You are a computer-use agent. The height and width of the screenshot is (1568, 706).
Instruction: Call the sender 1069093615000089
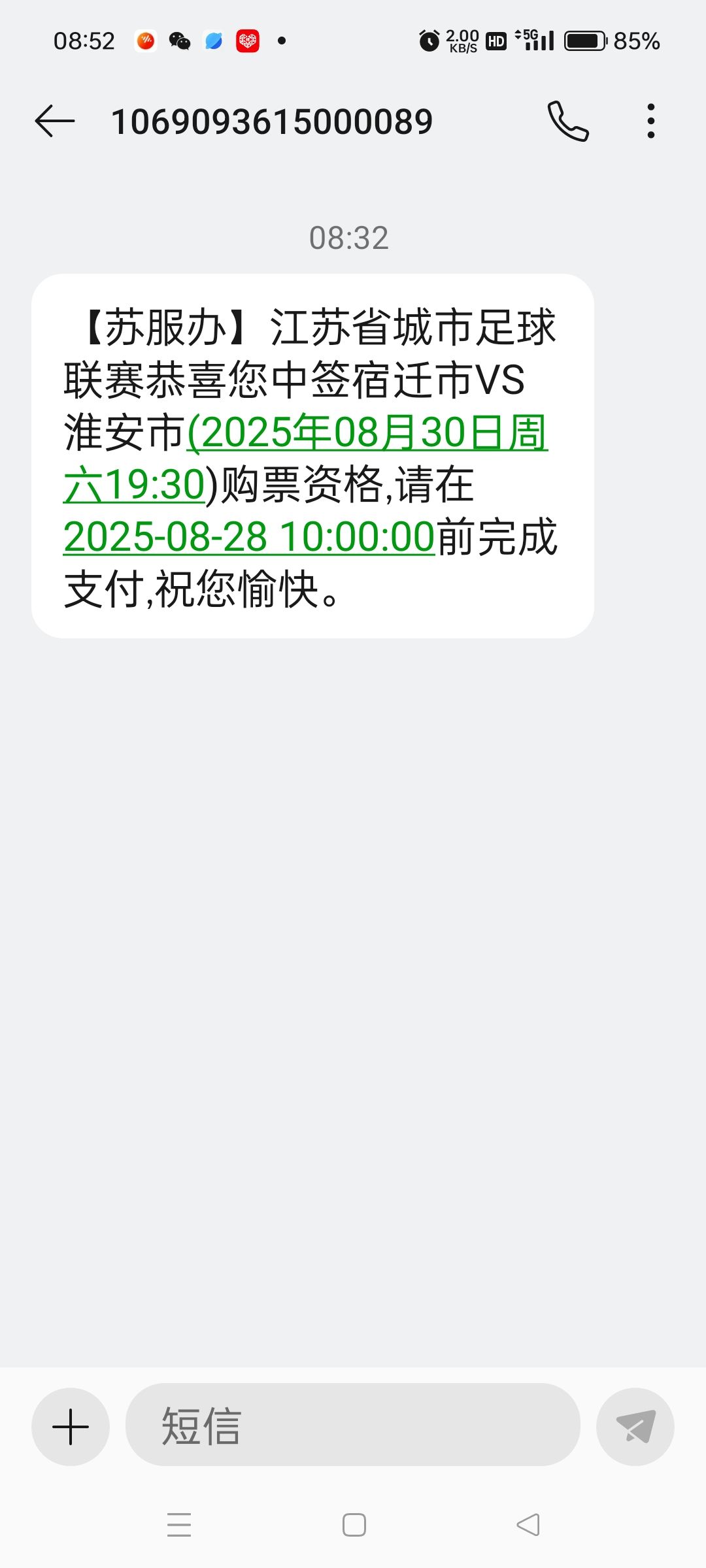pos(568,122)
